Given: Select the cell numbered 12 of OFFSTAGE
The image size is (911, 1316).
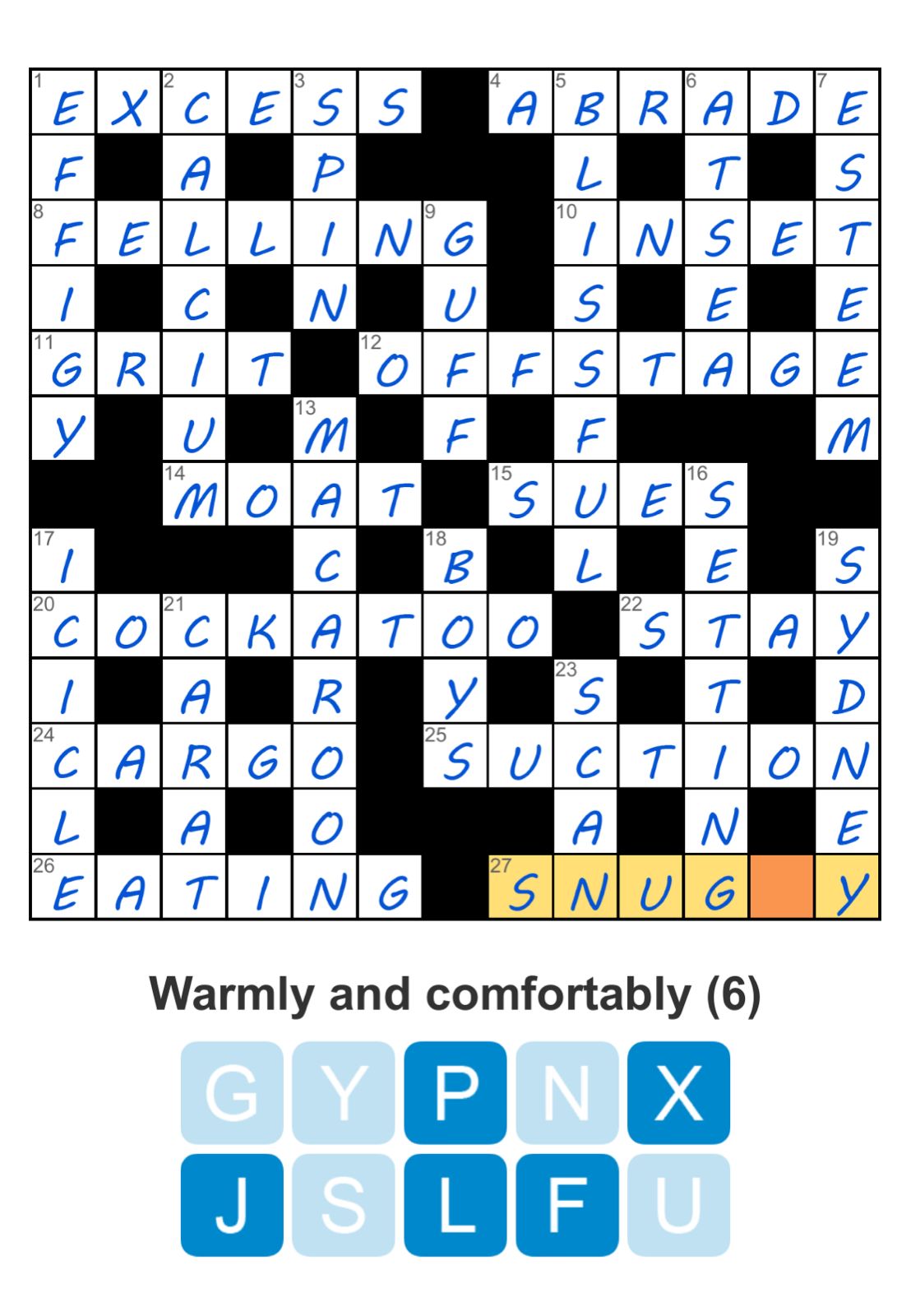Looking at the screenshot, I should pos(390,364).
